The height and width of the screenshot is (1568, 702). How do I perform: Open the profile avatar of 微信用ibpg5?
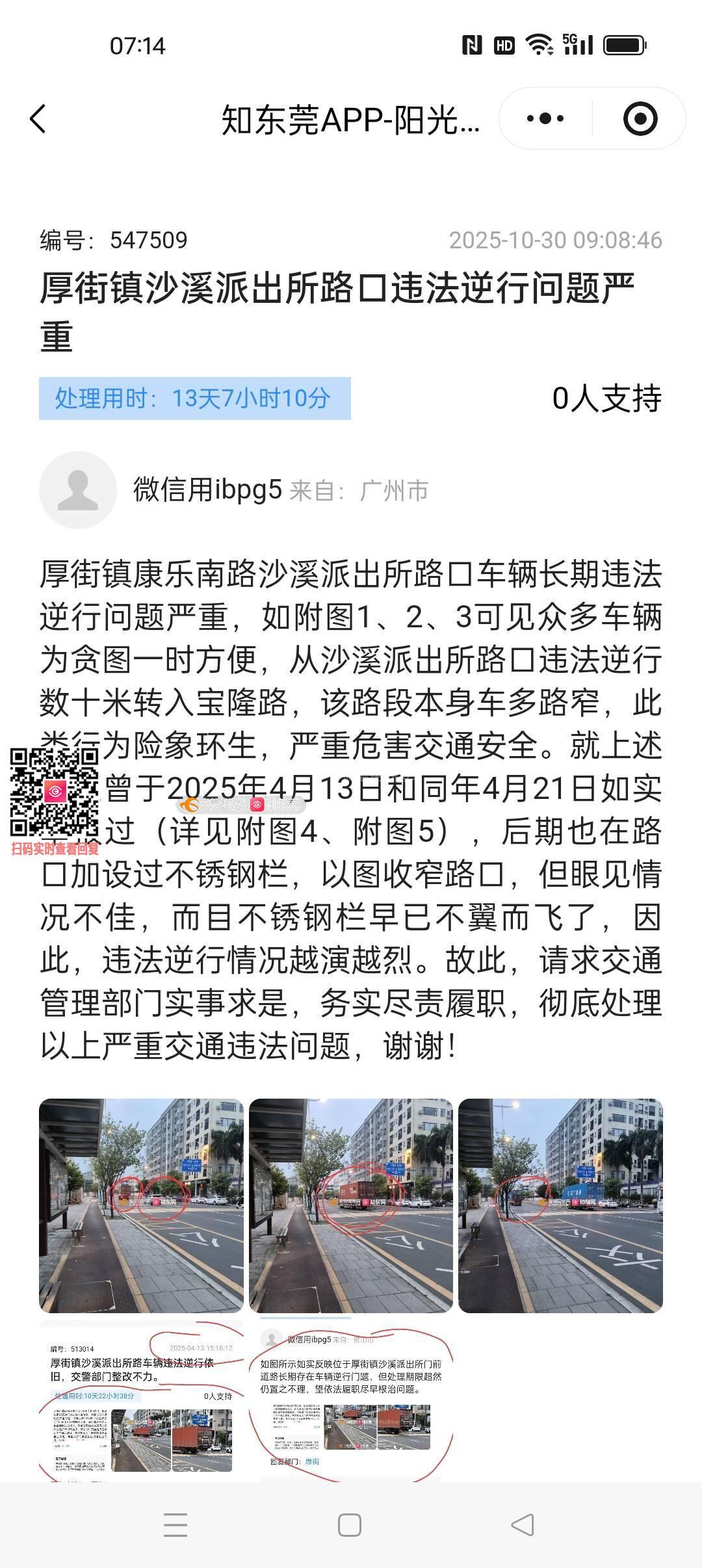pyautogui.click(x=78, y=490)
